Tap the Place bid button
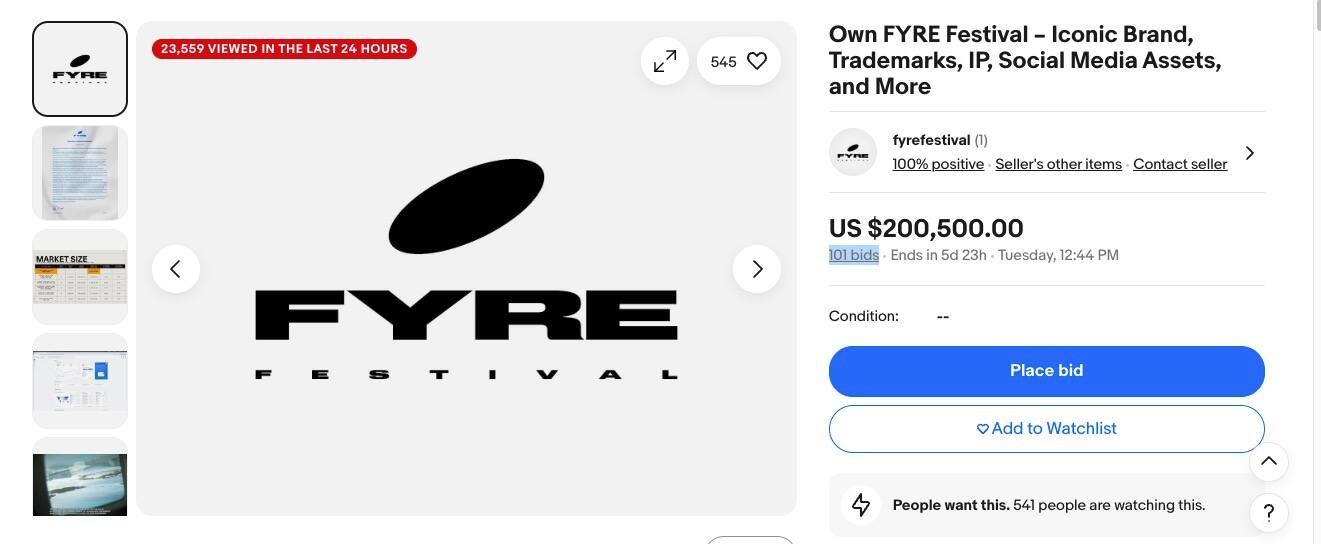Image resolution: width=1321 pixels, height=544 pixels. coord(1046,371)
